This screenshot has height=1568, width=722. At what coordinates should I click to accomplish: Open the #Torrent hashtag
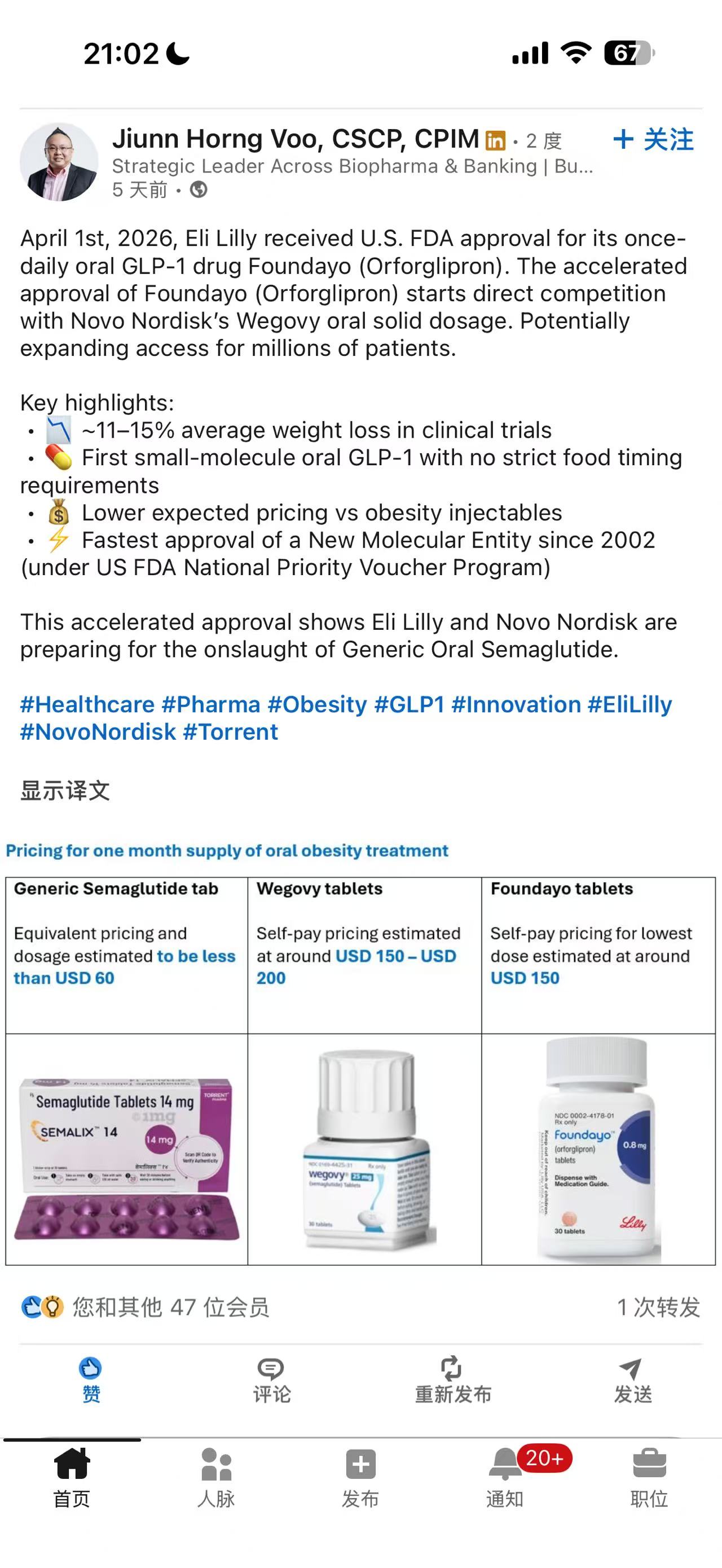230,732
